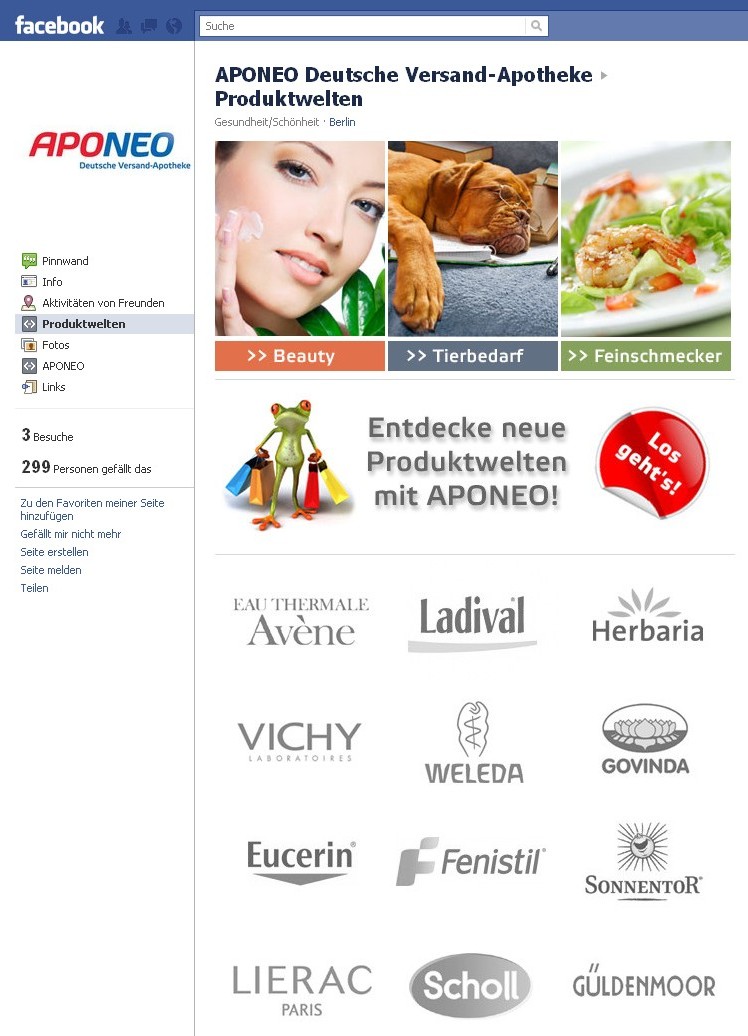Add page via Zu den Favoriten hinzufügen
The width and height of the screenshot is (748, 1036).
92,509
